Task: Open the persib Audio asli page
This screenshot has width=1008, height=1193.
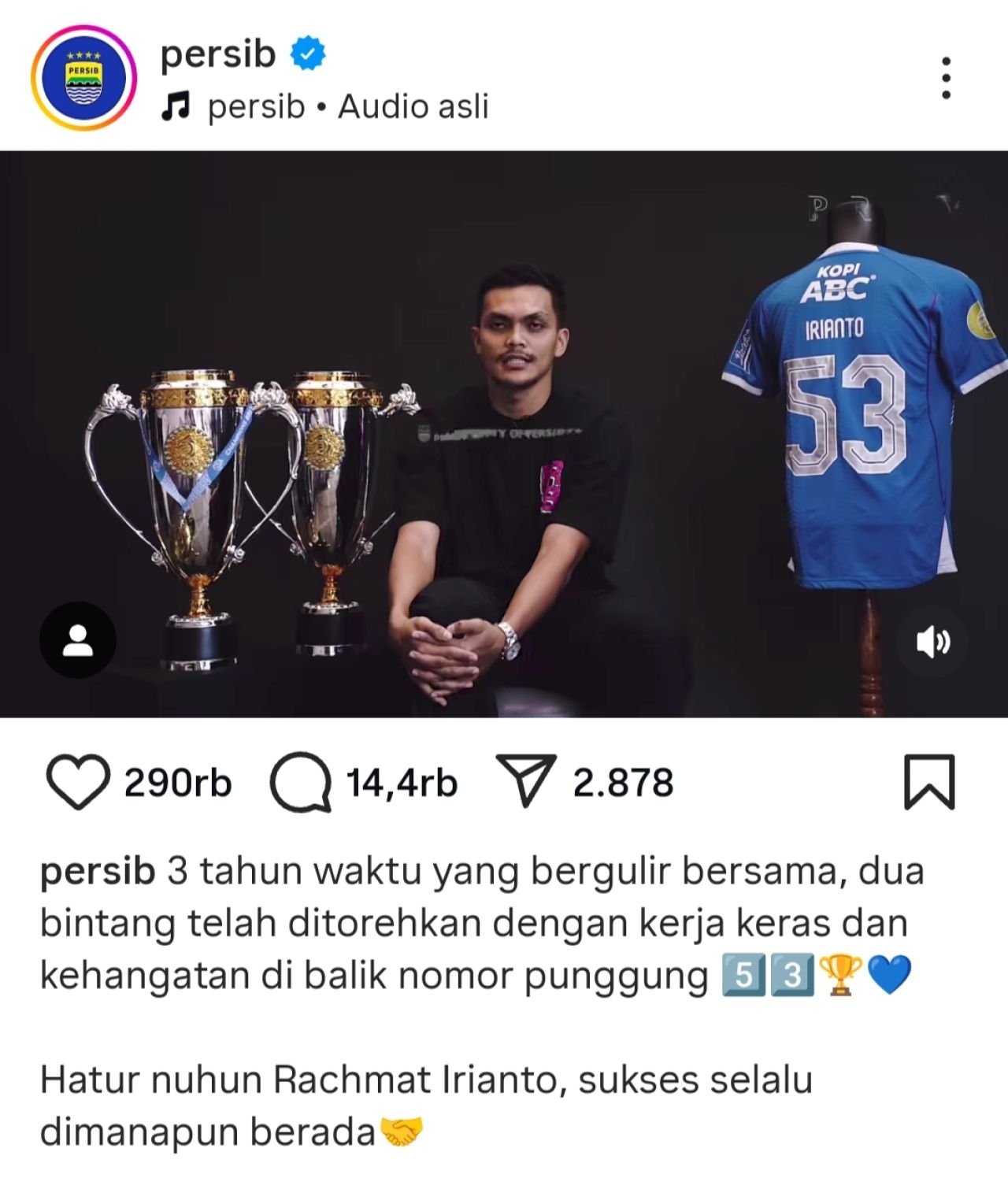Action: tap(346, 107)
